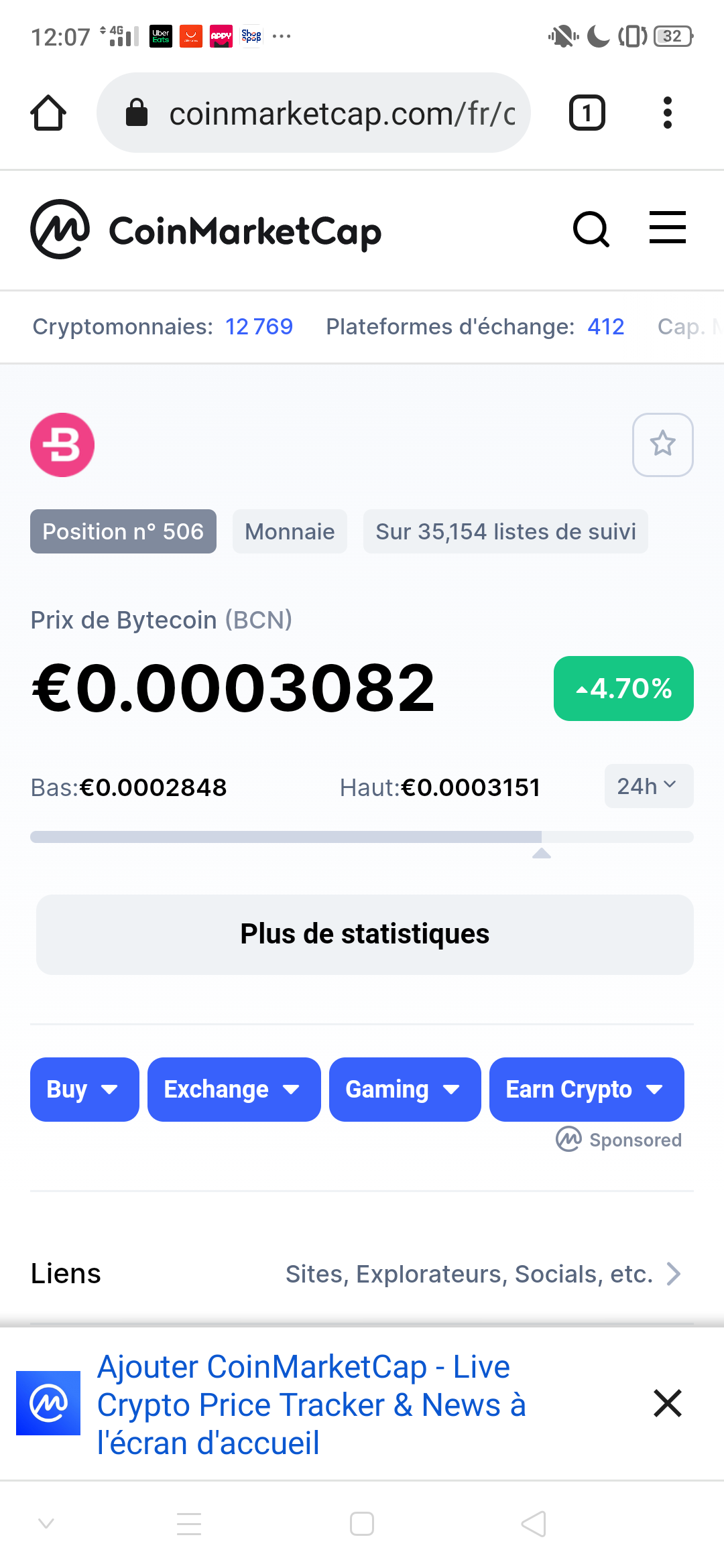Open the browser three-dot menu
This screenshot has height=1568, width=724.
[667, 113]
